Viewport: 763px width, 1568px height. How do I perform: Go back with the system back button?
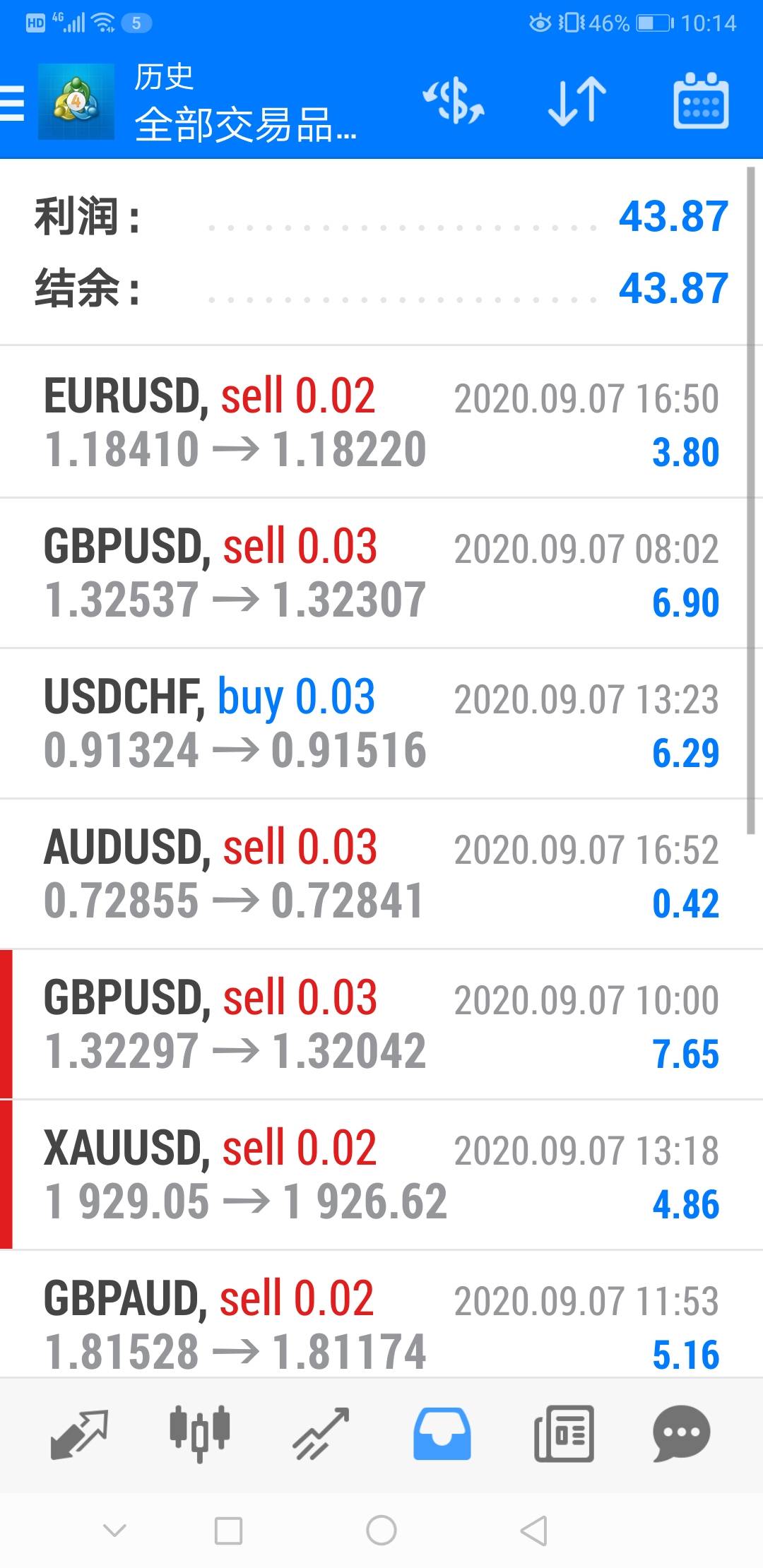534,1531
